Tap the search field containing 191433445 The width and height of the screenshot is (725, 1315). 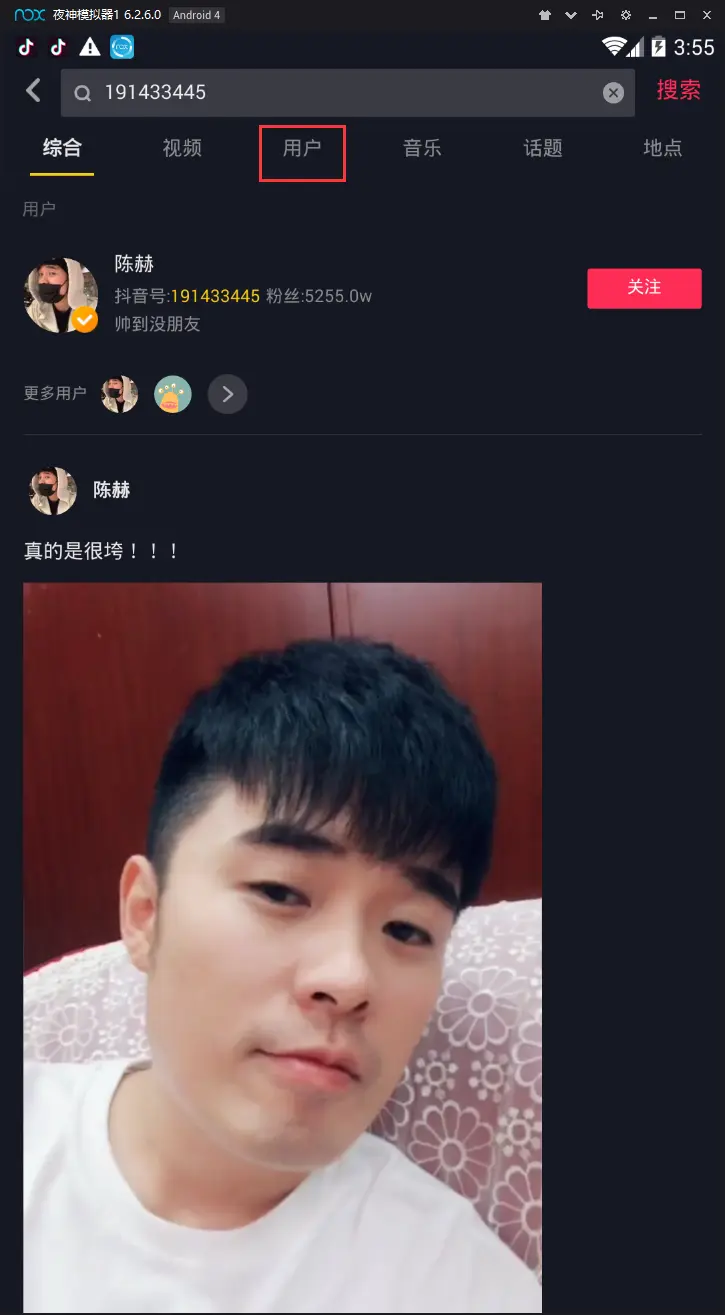point(340,93)
